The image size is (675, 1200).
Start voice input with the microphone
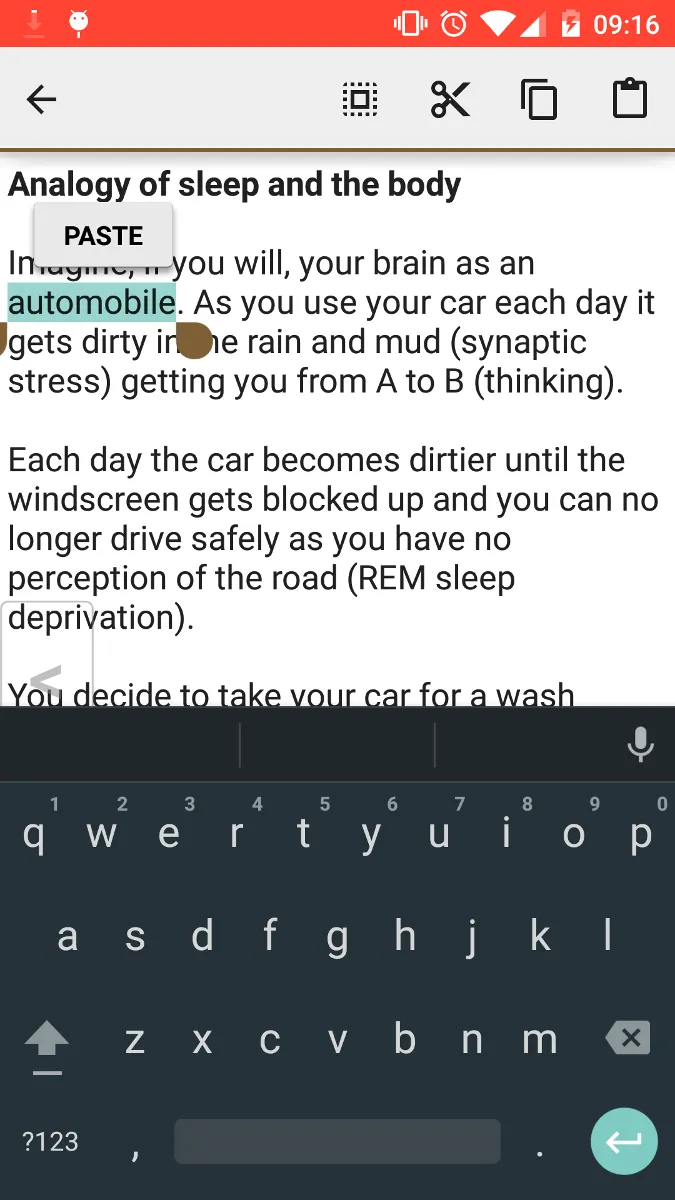pyautogui.click(x=640, y=745)
